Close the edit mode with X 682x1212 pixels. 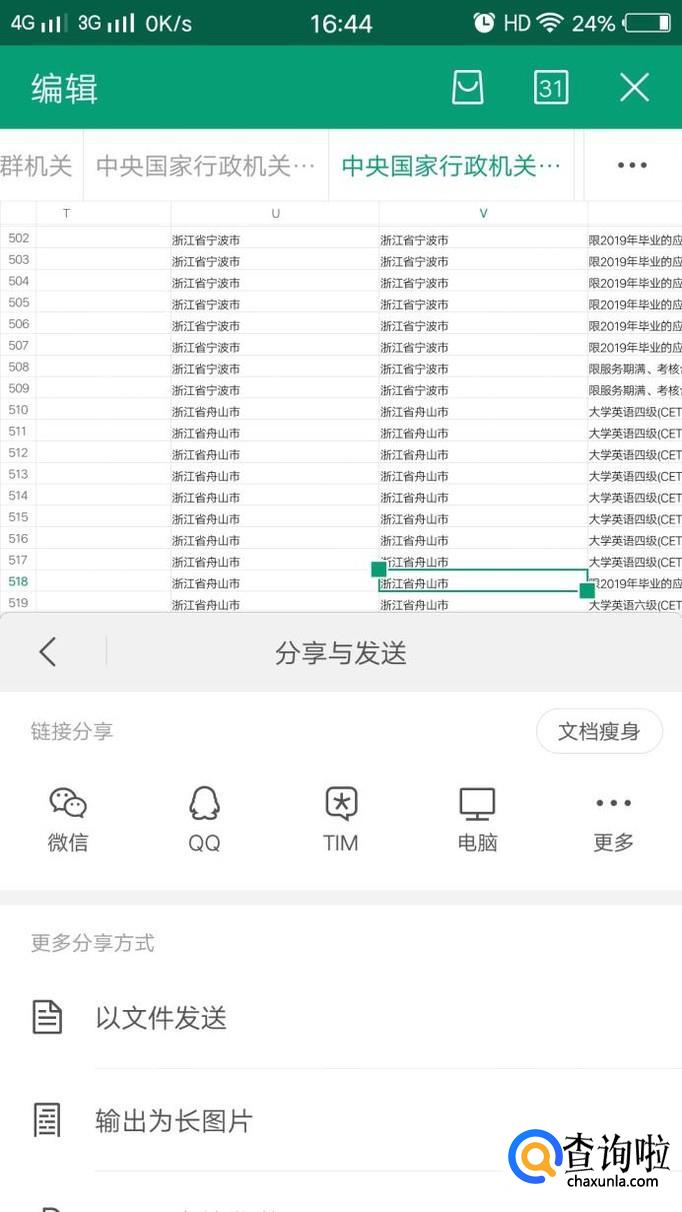pos(634,88)
